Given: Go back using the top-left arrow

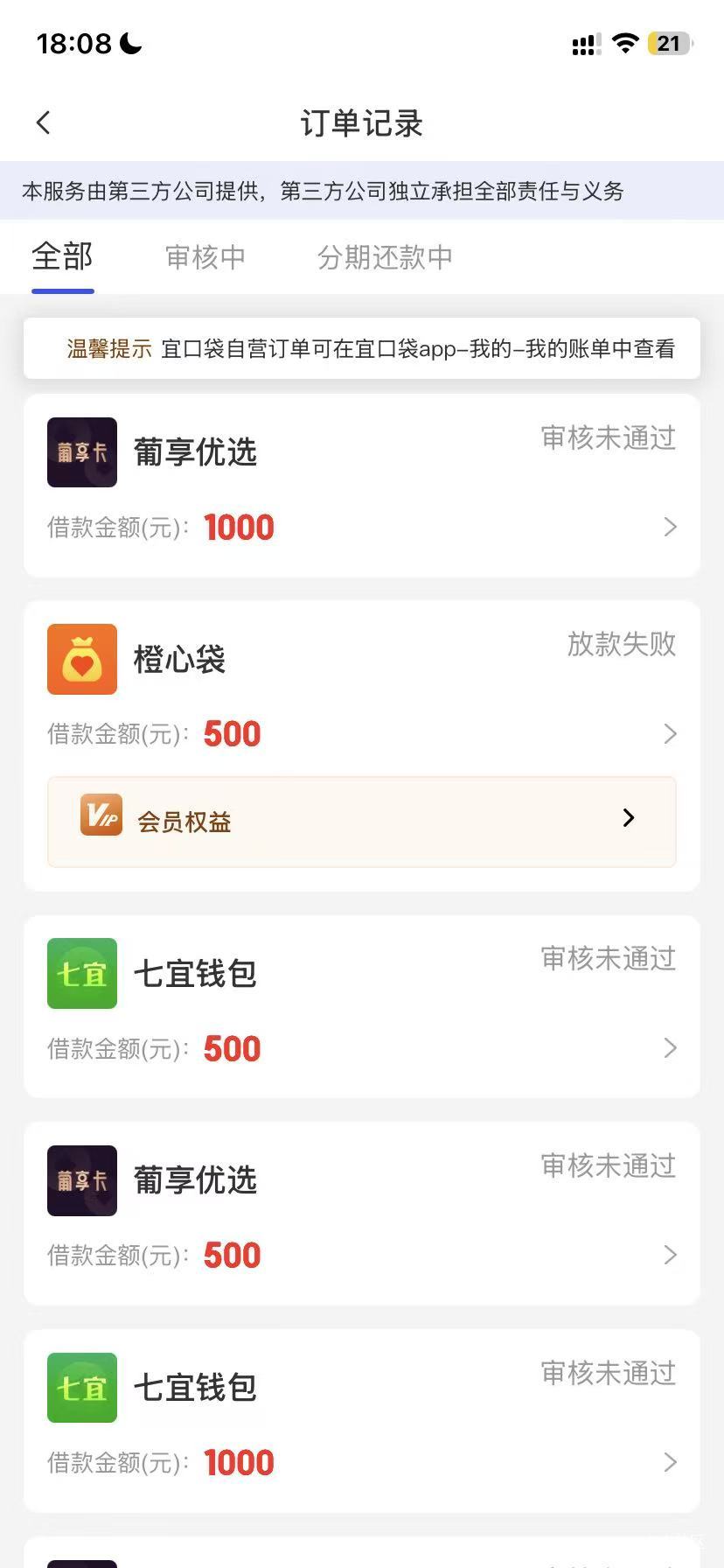Looking at the screenshot, I should point(44,122).
